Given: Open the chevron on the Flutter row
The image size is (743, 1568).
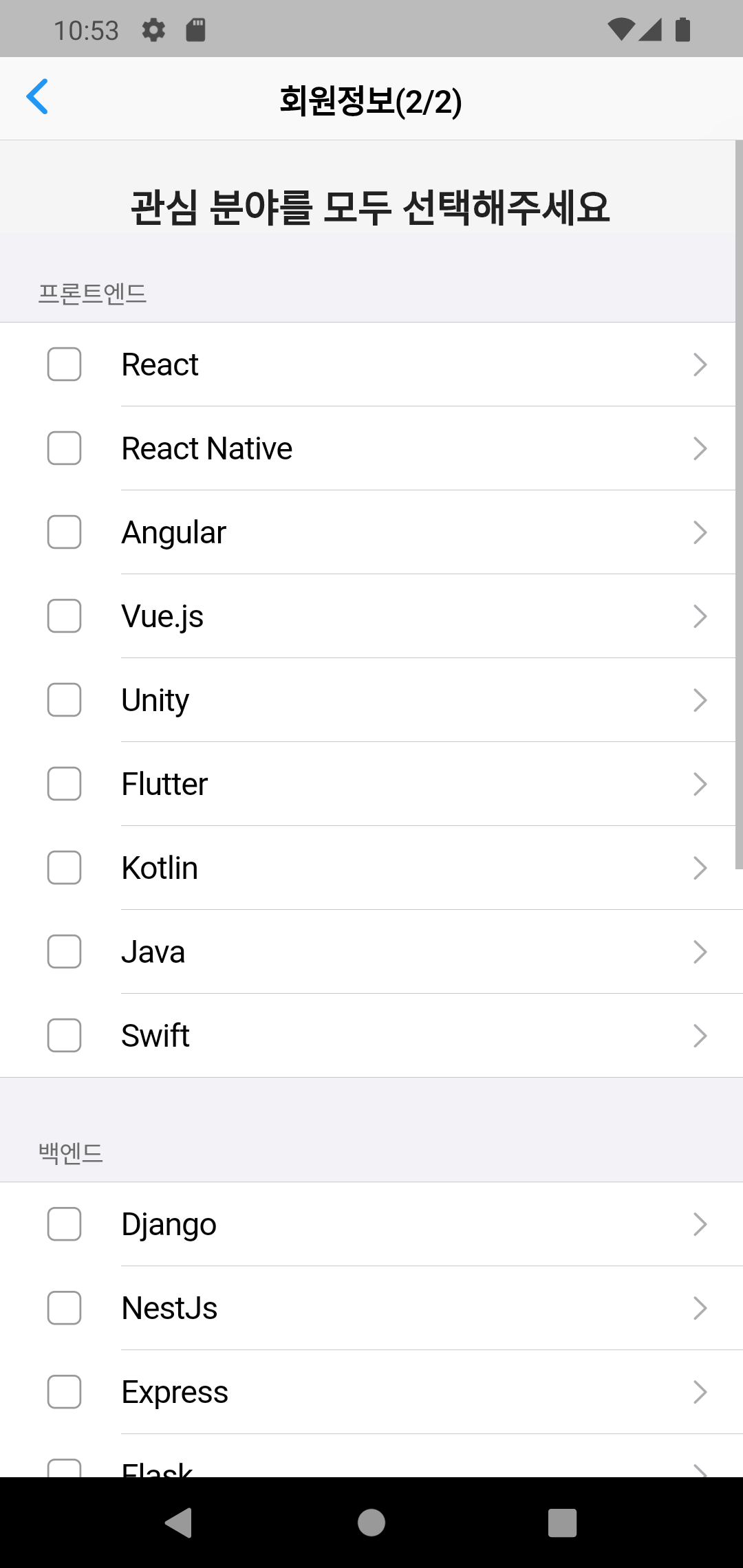Looking at the screenshot, I should (700, 784).
